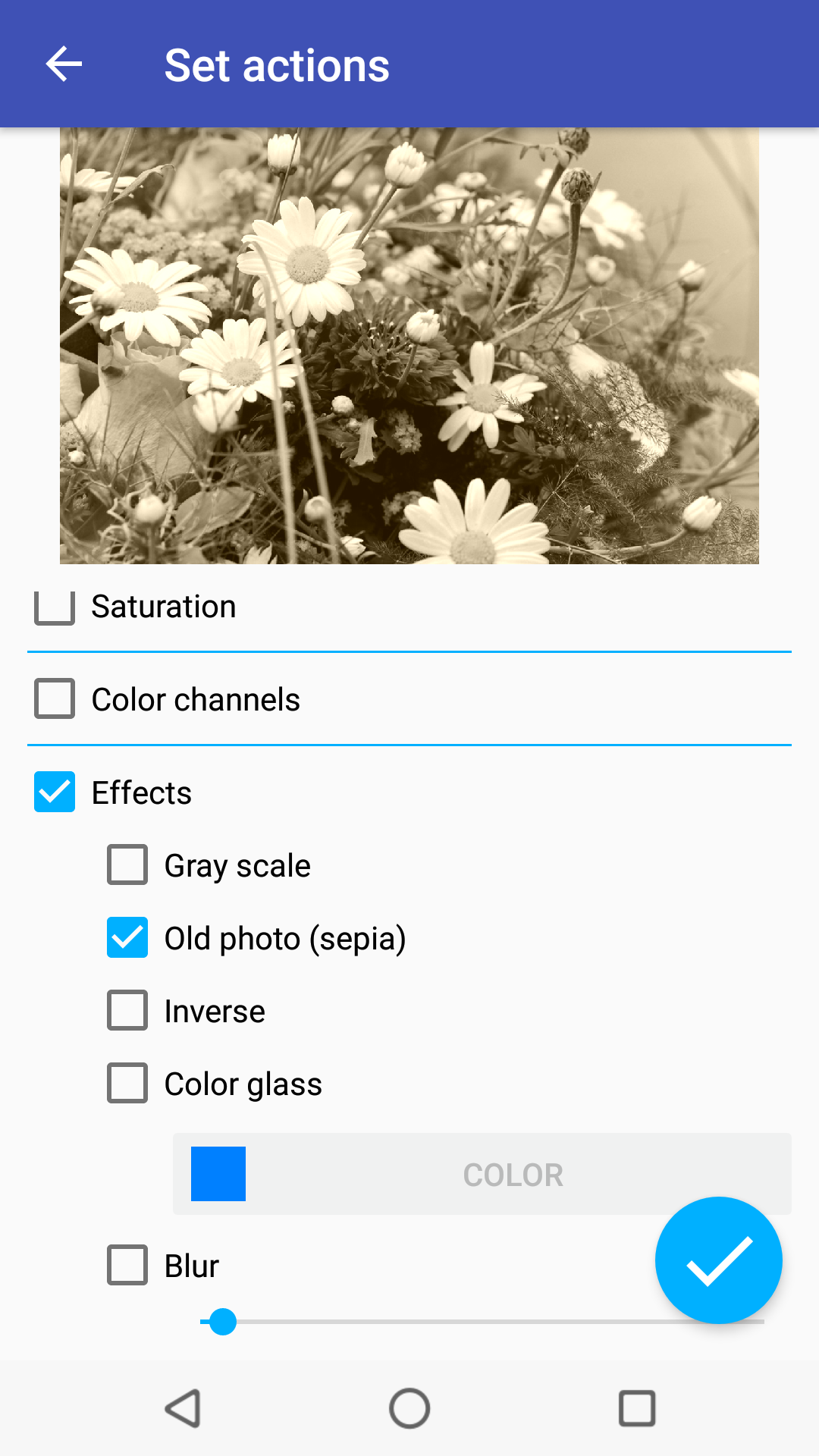Viewport: 819px width, 1456px height.
Task: Enable the Color glass effect
Action: click(127, 1083)
